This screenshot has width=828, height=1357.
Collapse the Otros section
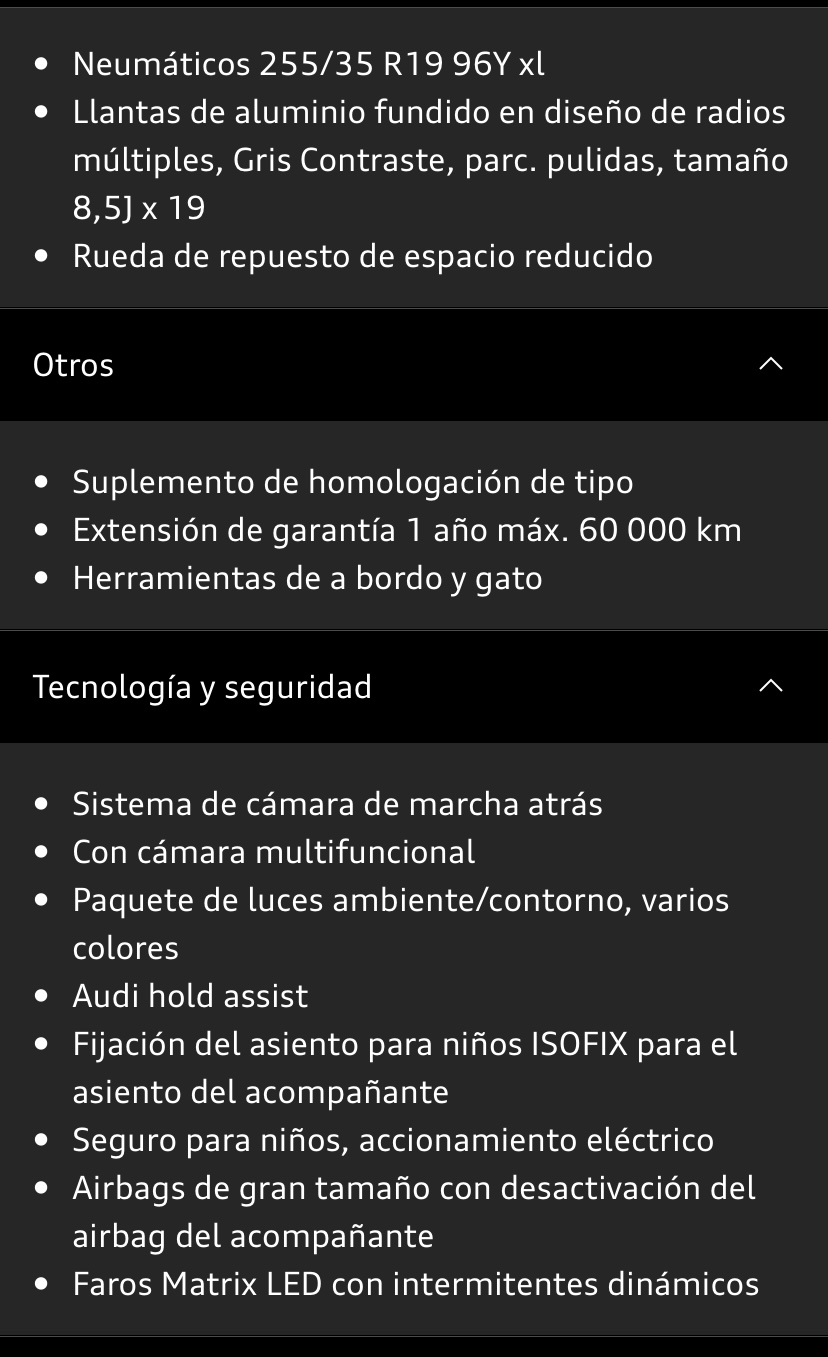point(770,364)
